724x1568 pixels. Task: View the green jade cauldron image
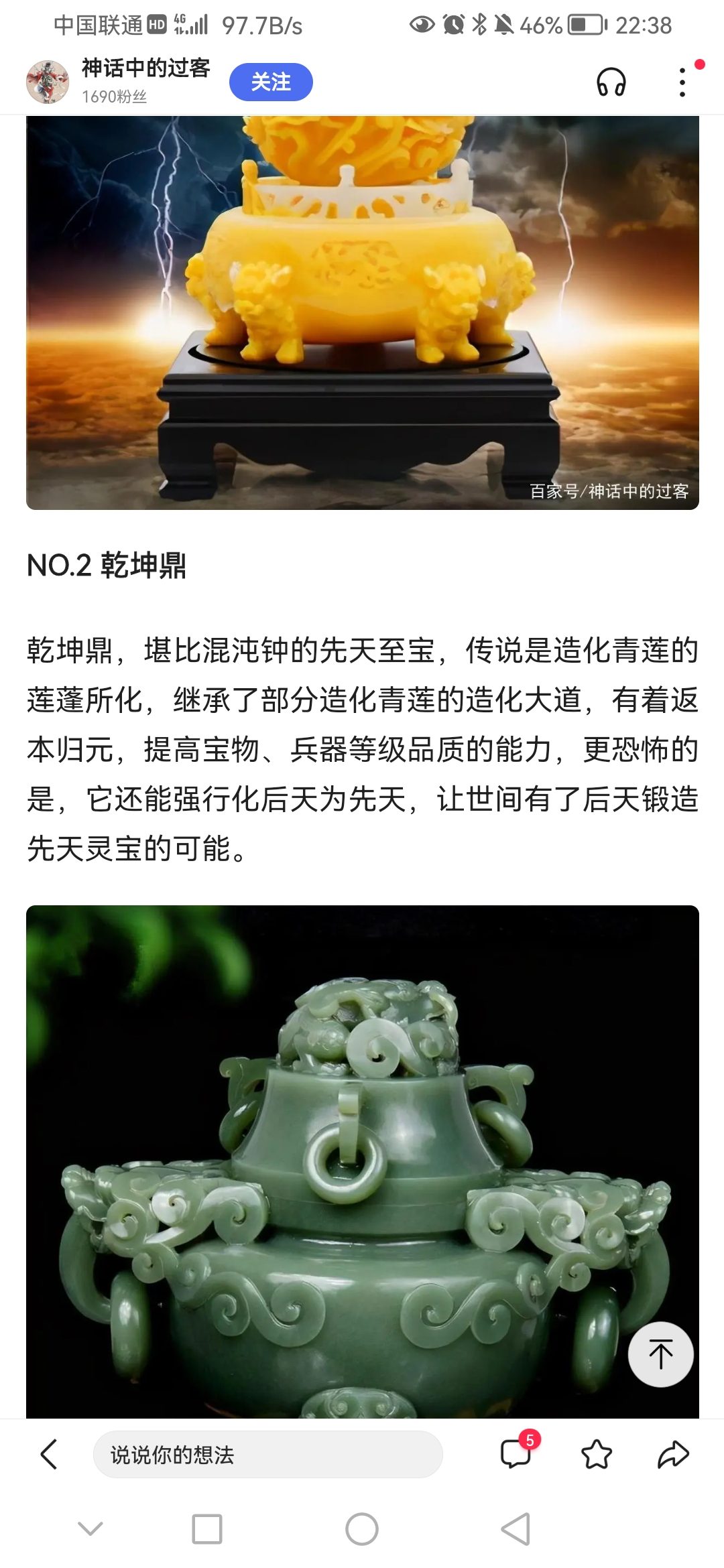[363, 1161]
